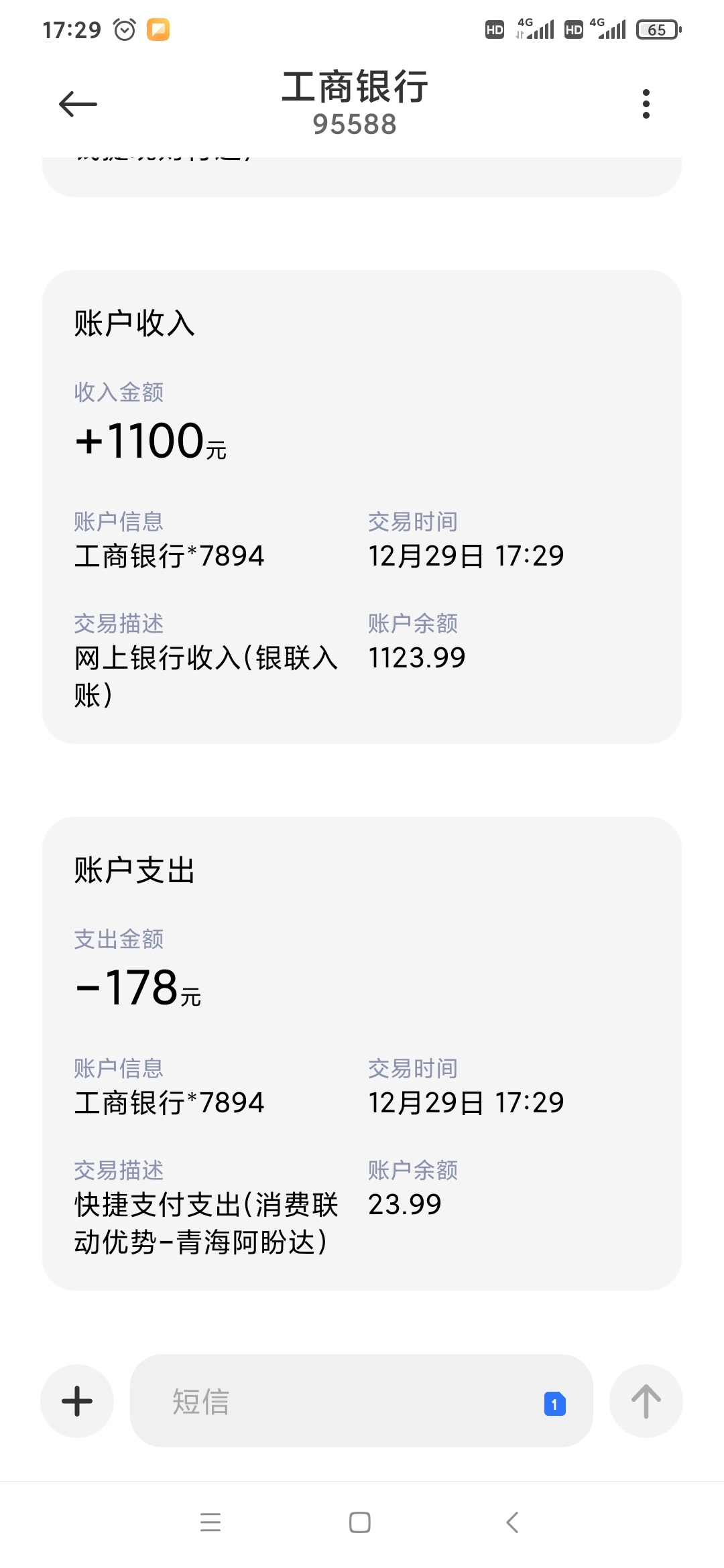Open the 账户支出 -178元 card

[362, 1053]
